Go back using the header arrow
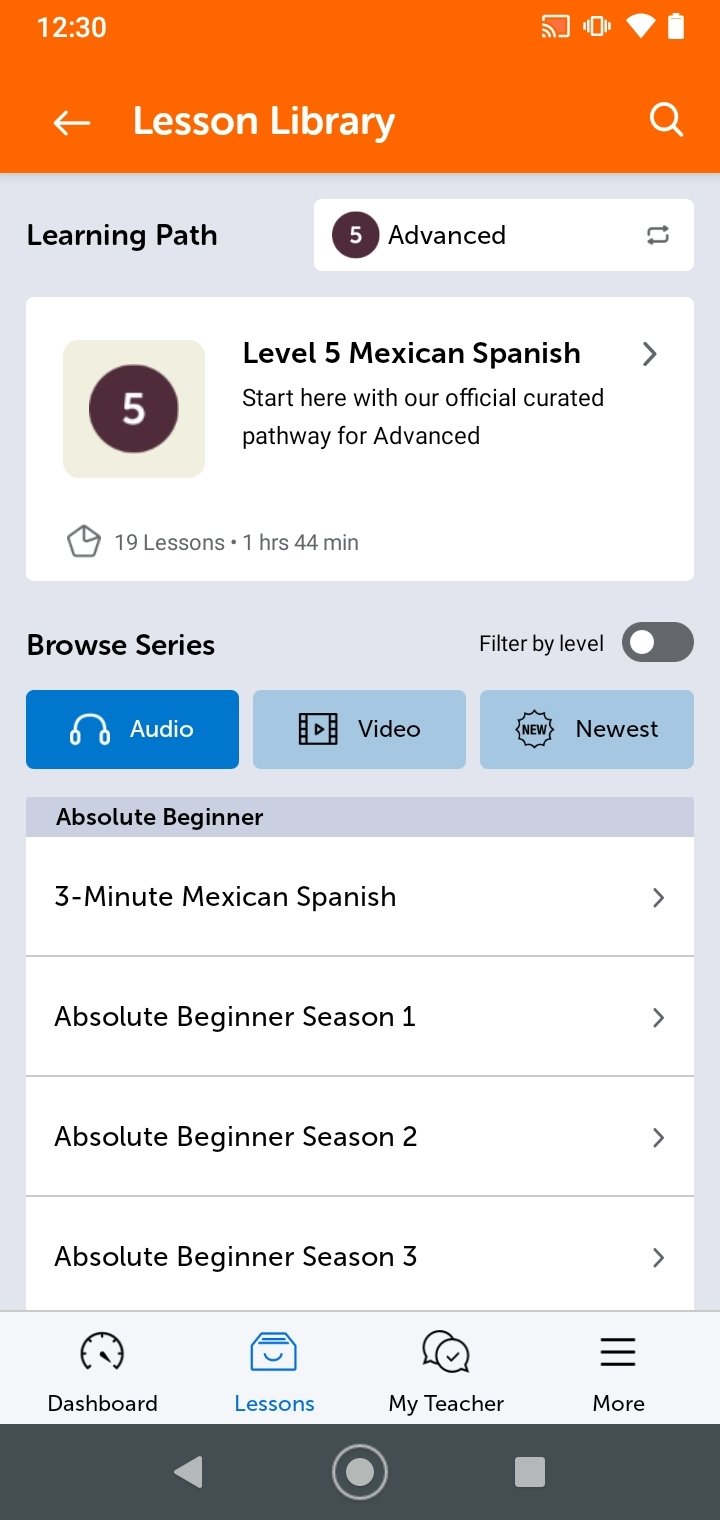720x1520 pixels. pyautogui.click(x=72, y=122)
